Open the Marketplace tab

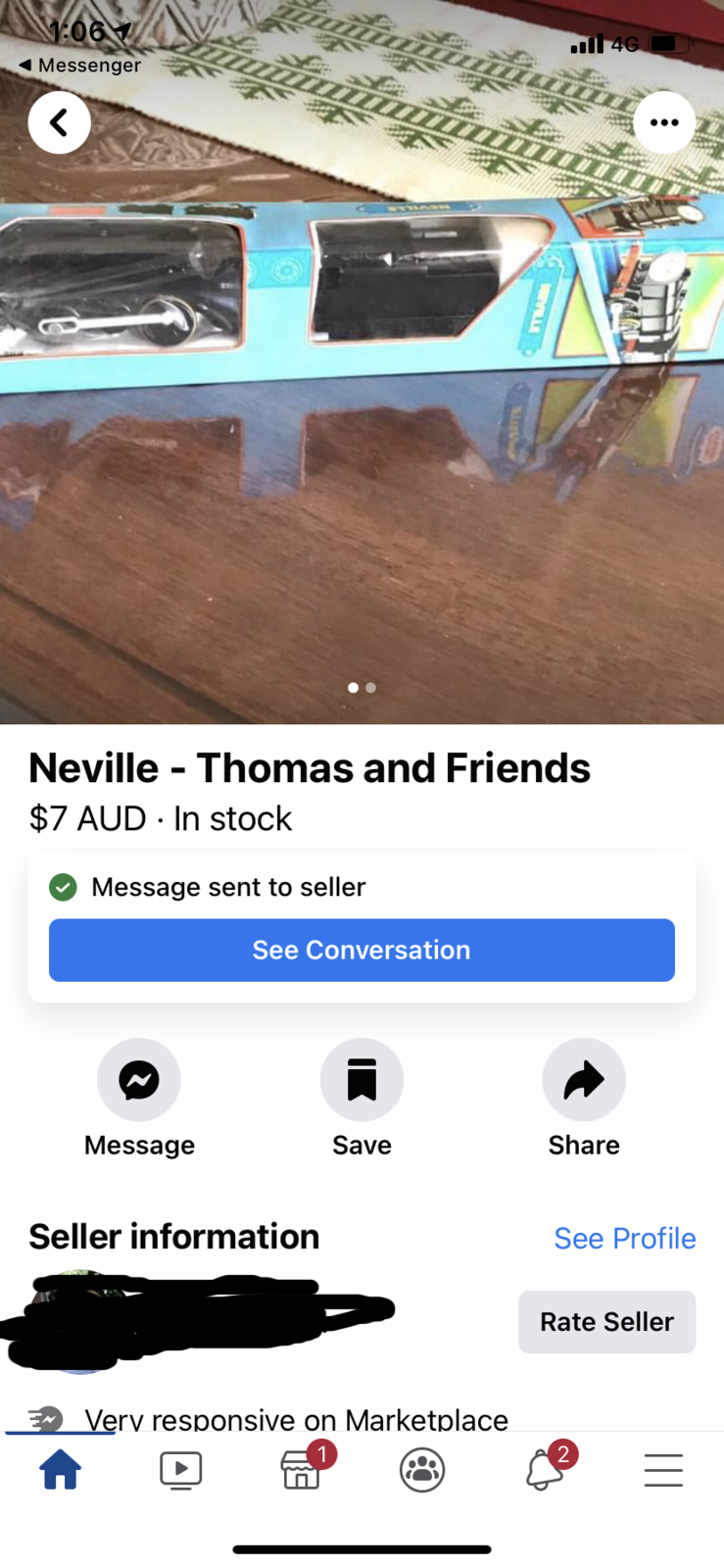[302, 1470]
